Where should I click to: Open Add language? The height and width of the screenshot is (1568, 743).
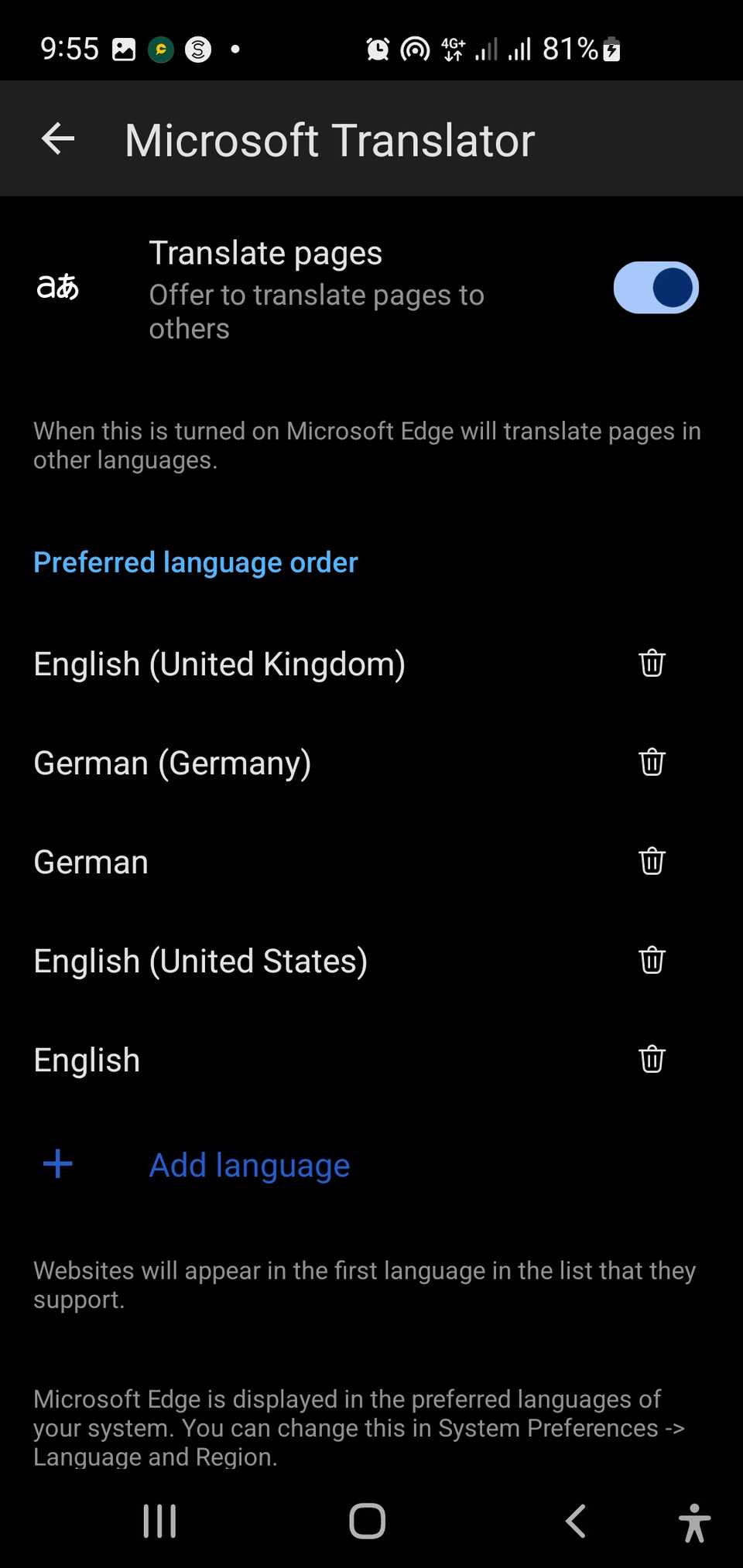249,1163
